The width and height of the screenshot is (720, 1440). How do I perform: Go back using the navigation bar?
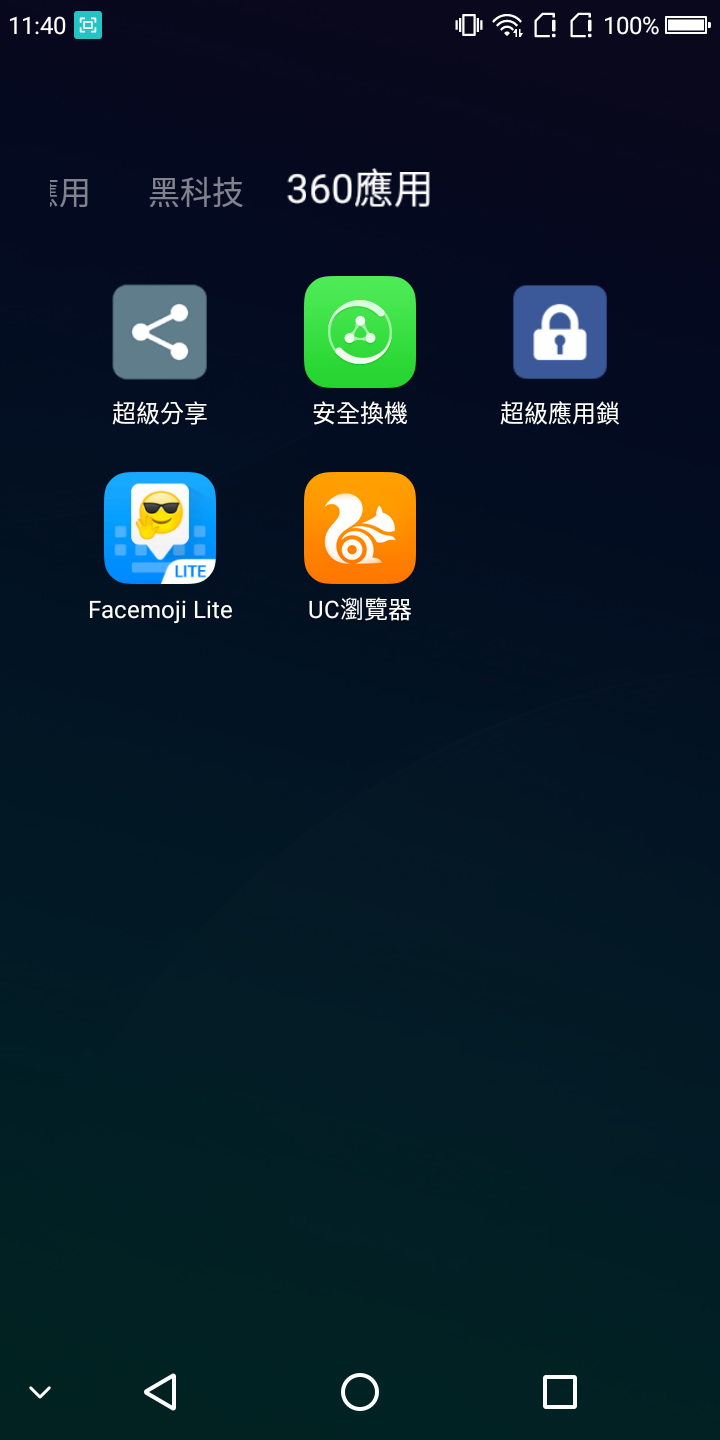click(160, 1392)
